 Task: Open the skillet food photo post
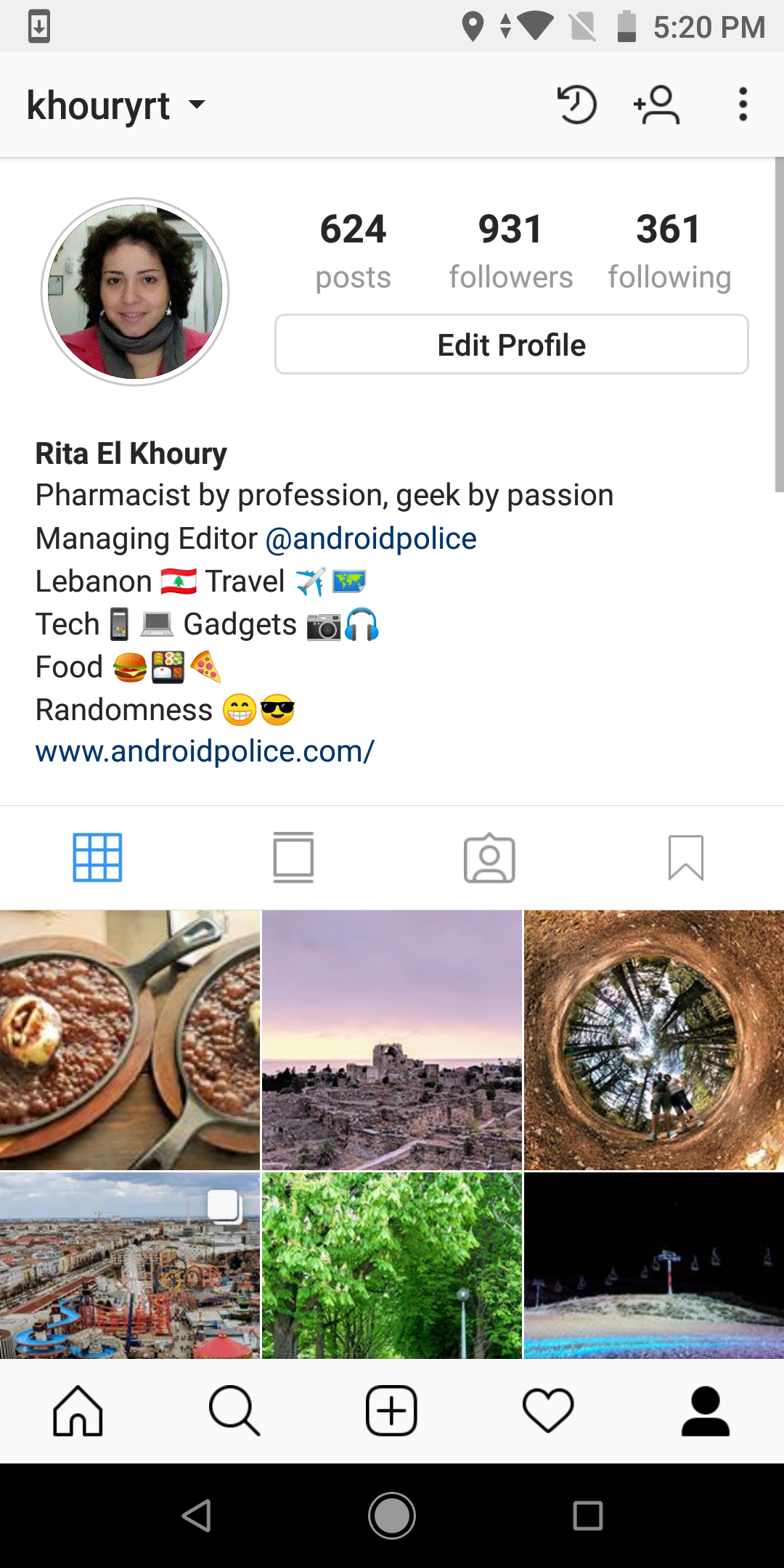click(129, 1040)
